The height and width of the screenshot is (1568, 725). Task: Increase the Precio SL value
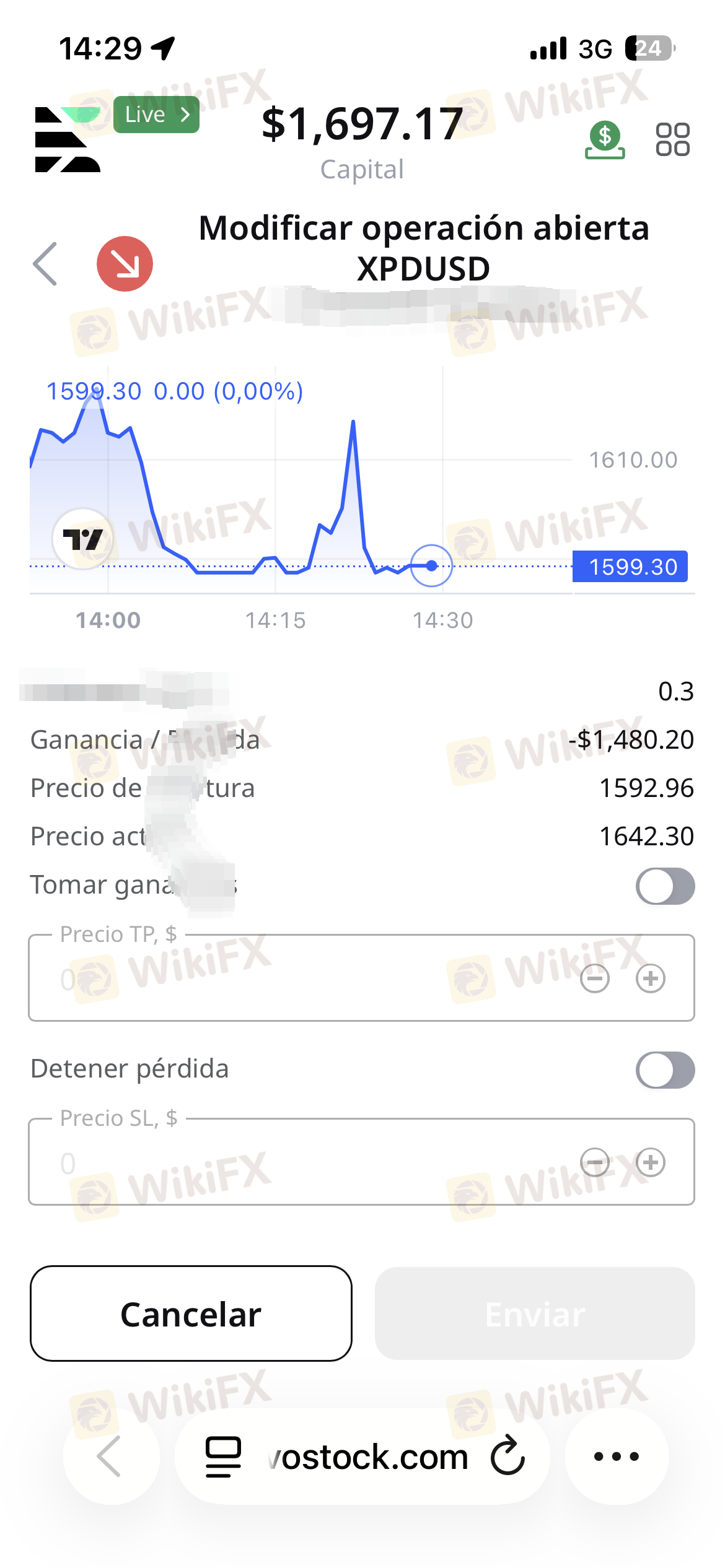[x=651, y=1162]
